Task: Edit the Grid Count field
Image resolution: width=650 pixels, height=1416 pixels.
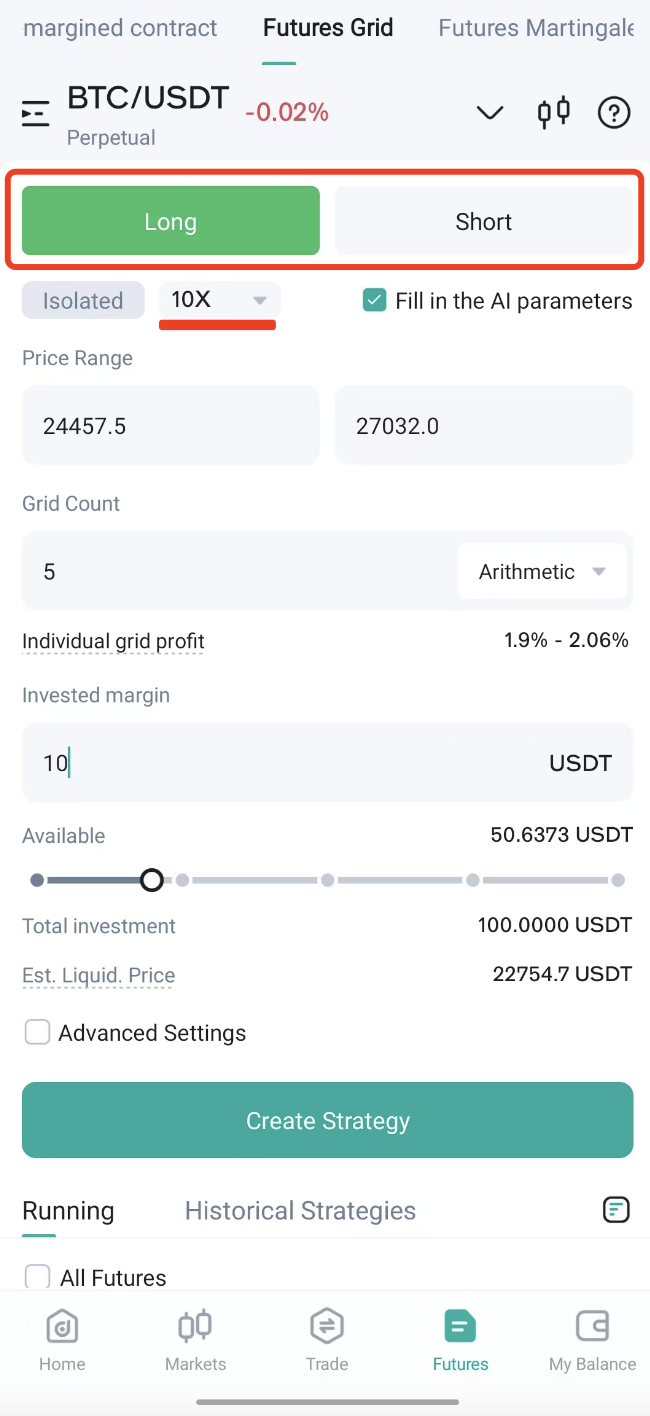Action: tap(238, 571)
